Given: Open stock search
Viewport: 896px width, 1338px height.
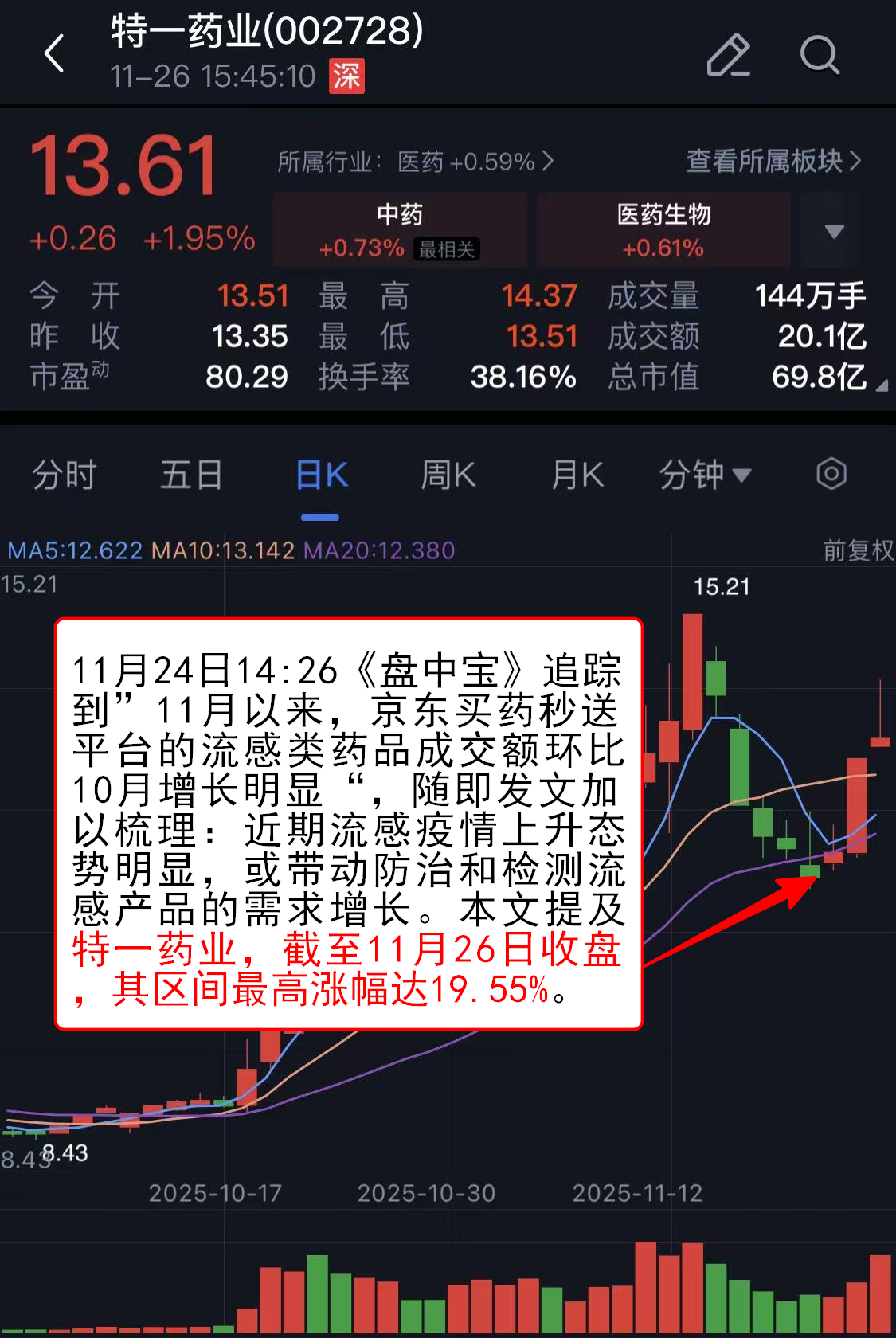Looking at the screenshot, I should 819,55.
